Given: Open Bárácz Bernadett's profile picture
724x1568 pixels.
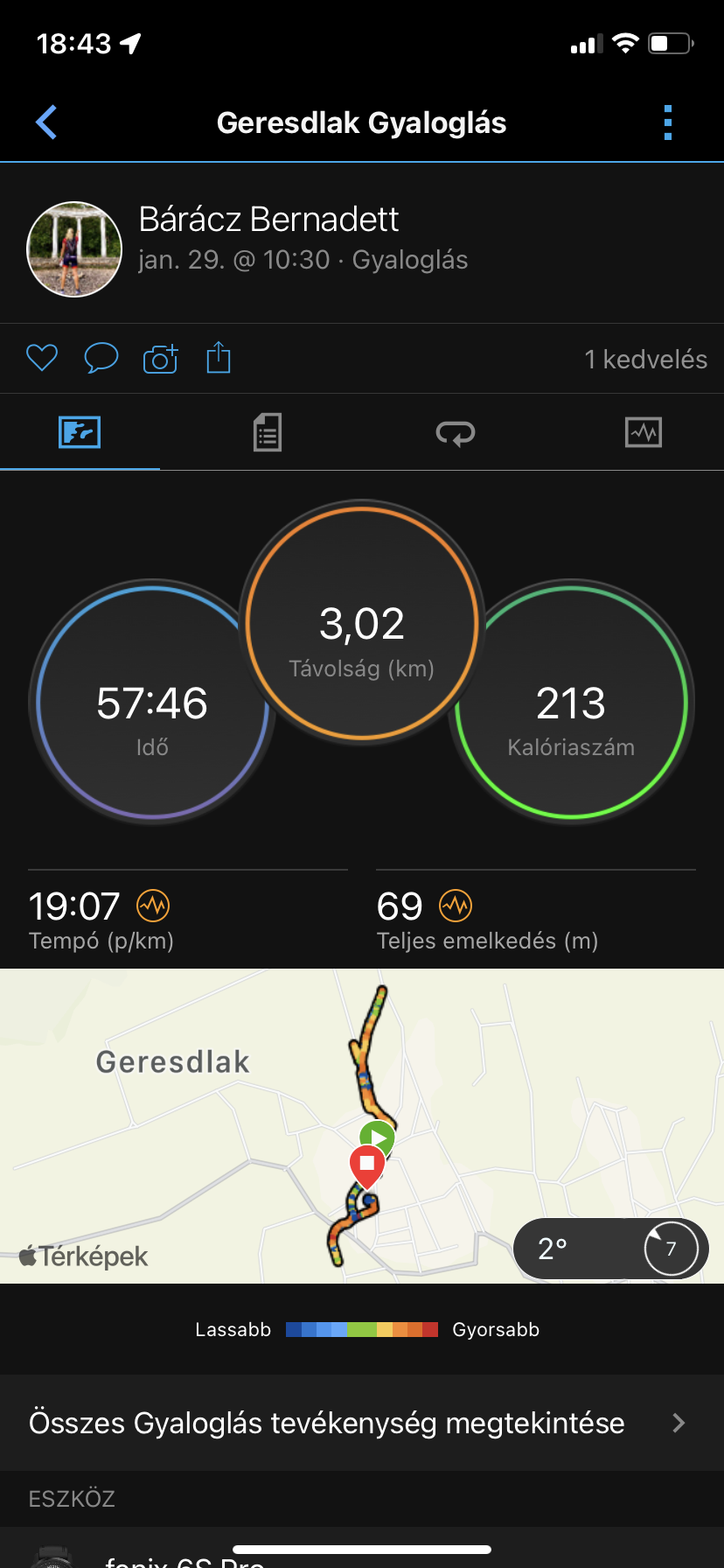Looking at the screenshot, I should 74,249.
